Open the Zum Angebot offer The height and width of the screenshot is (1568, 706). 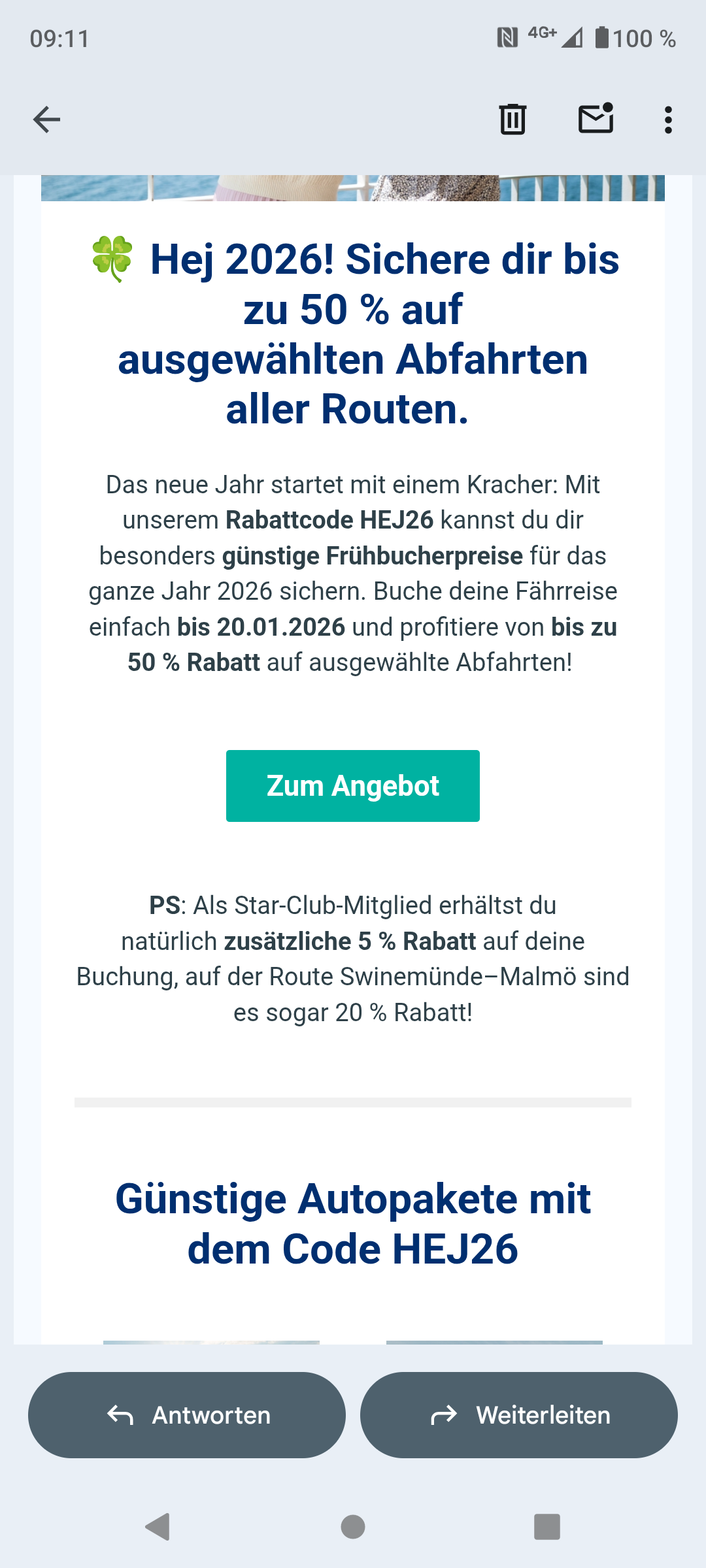point(353,786)
